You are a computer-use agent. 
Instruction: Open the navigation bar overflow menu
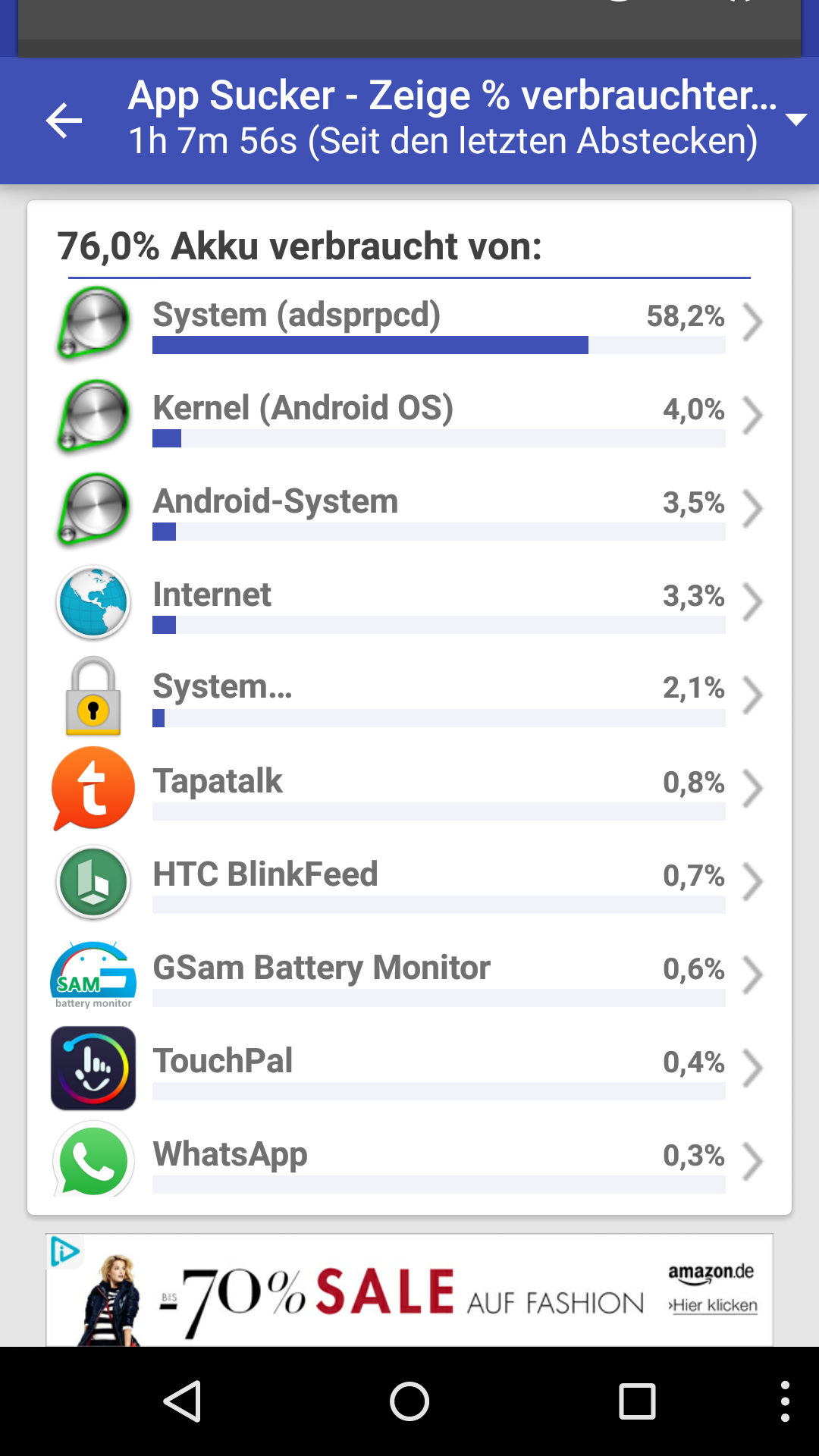pos(785,1401)
